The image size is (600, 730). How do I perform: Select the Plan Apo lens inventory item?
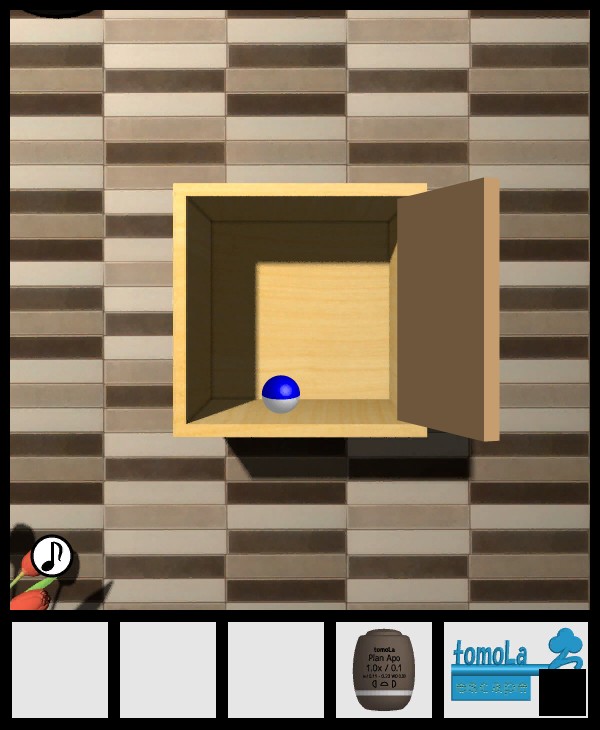coord(384,670)
